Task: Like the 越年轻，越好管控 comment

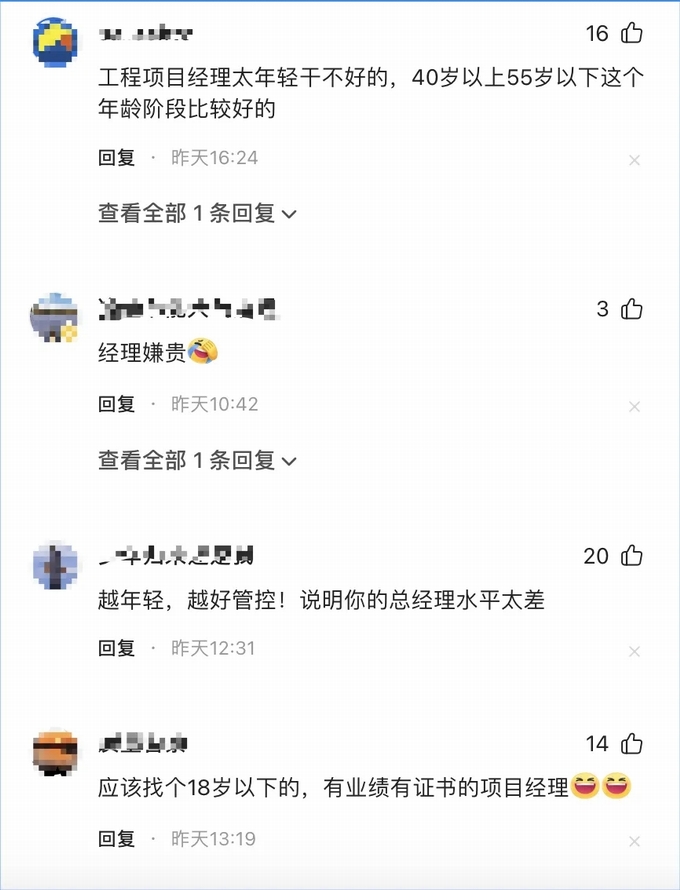Action: pos(631,556)
